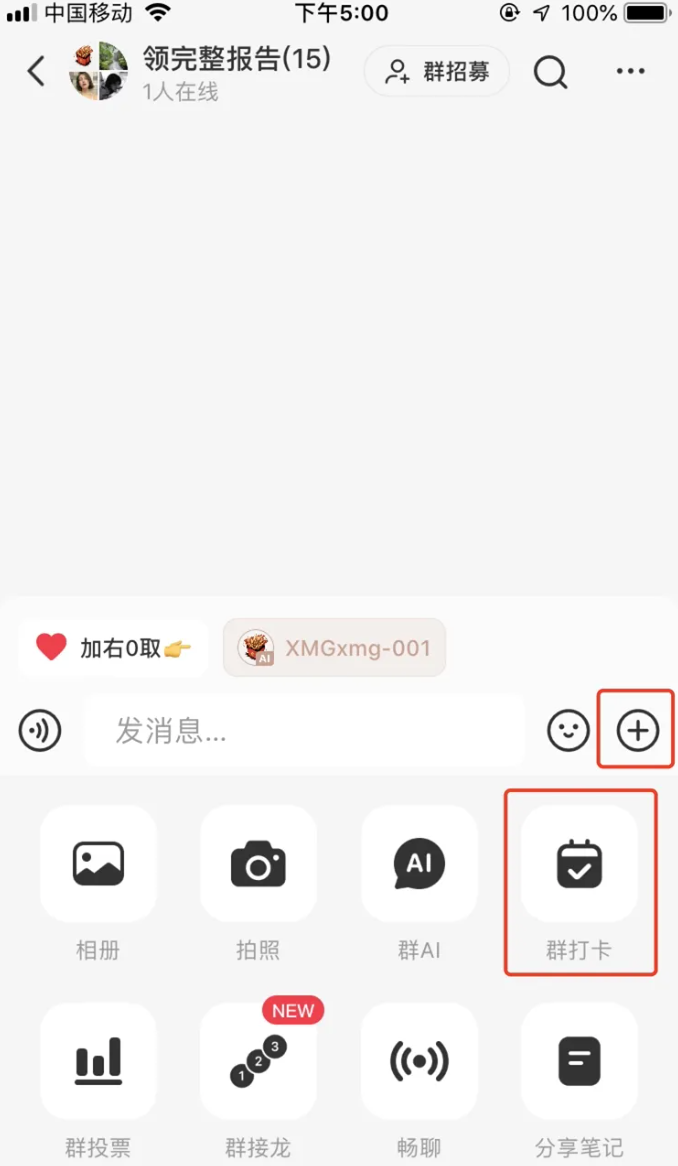Screen dimensions: 678x1166
Task: Toggle the plus attachments panel
Action: tap(637, 731)
